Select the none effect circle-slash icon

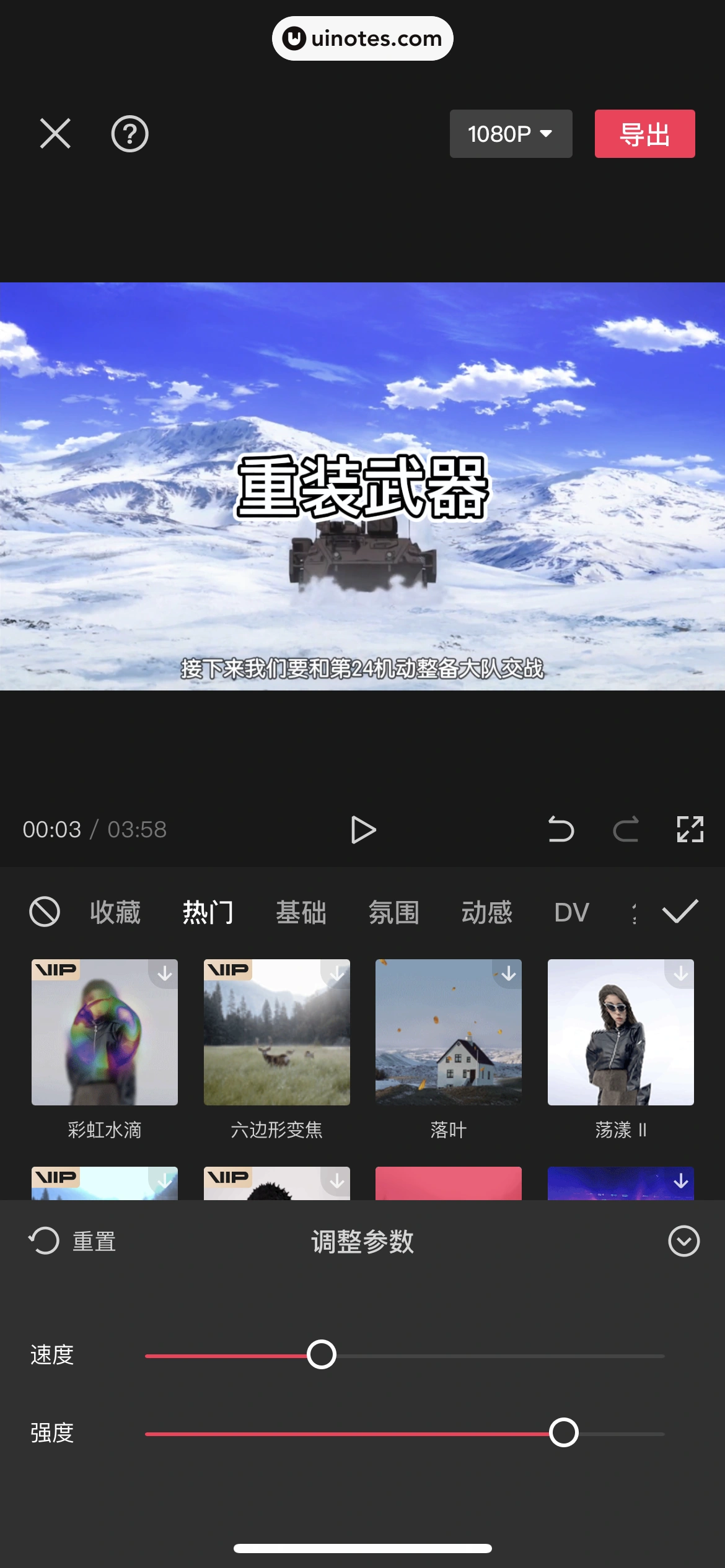(x=43, y=912)
